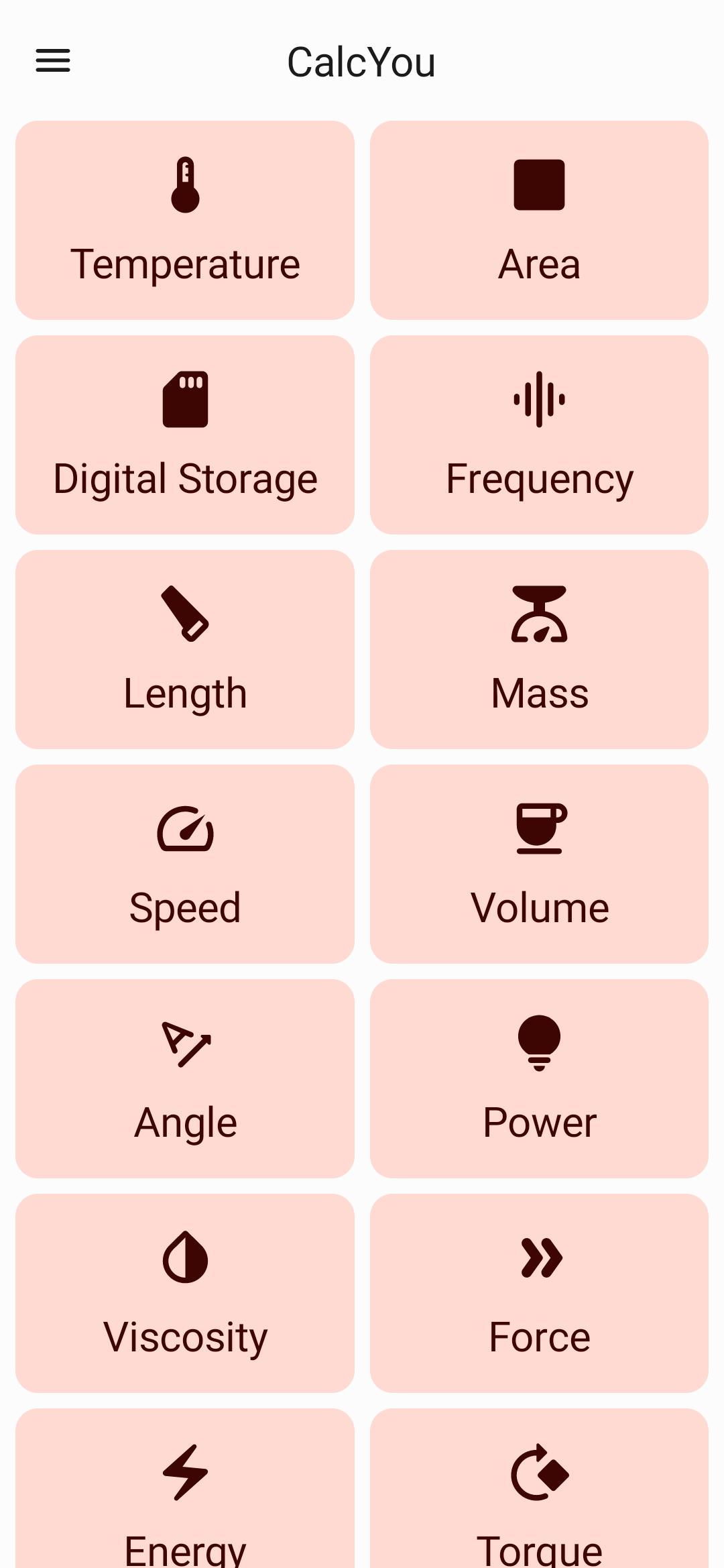Select the Power card

pos(539,1078)
